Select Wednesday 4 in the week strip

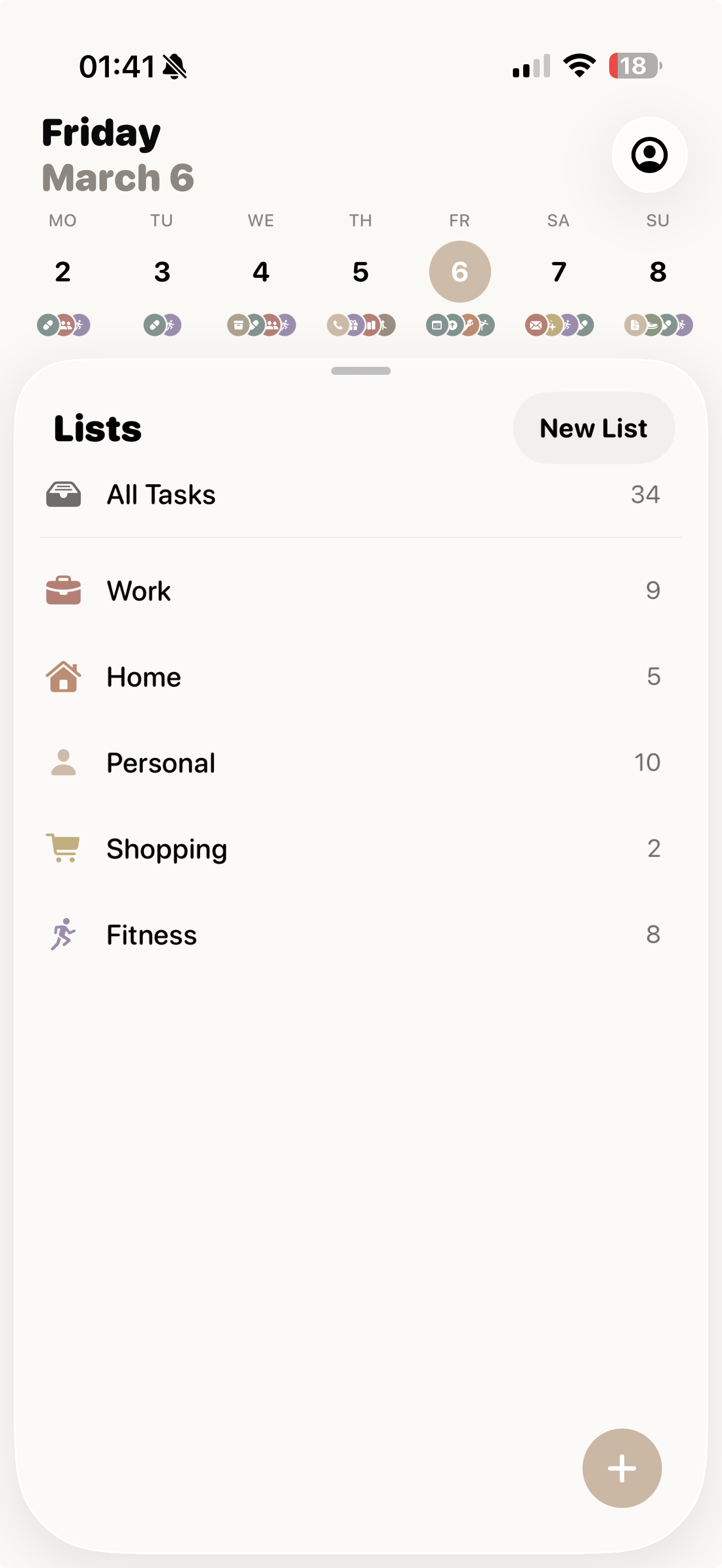[x=261, y=272]
